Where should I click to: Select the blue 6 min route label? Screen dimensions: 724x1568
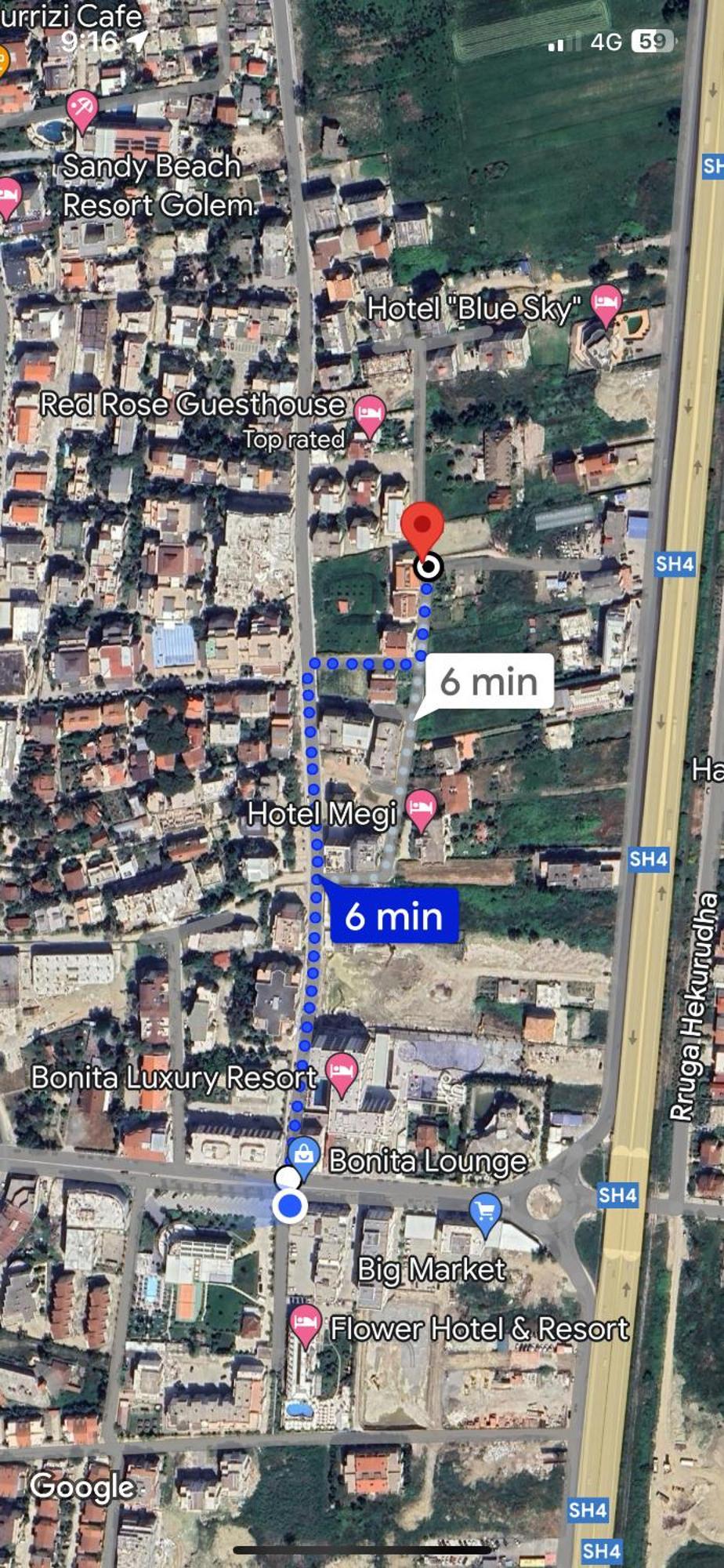[394, 916]
